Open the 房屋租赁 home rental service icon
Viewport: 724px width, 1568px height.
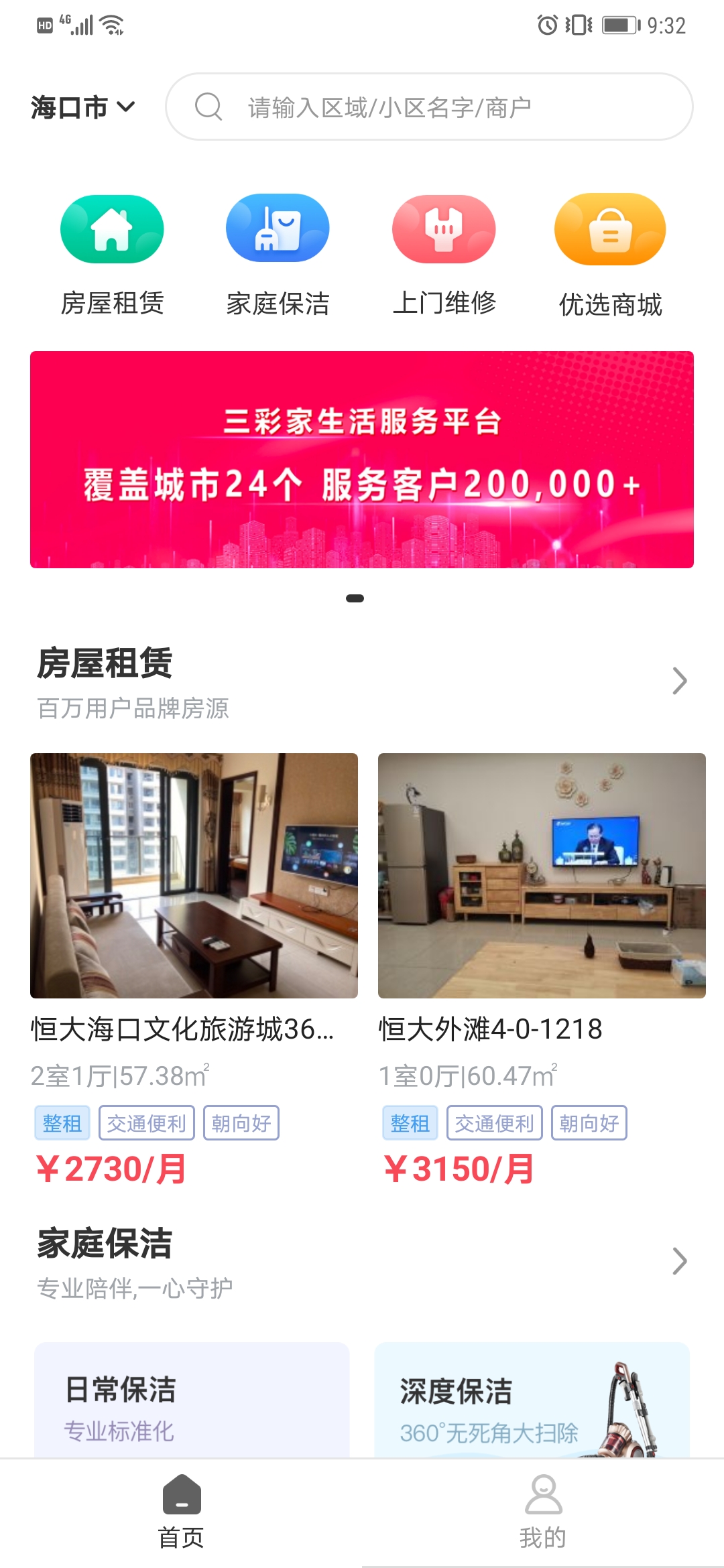111,228
